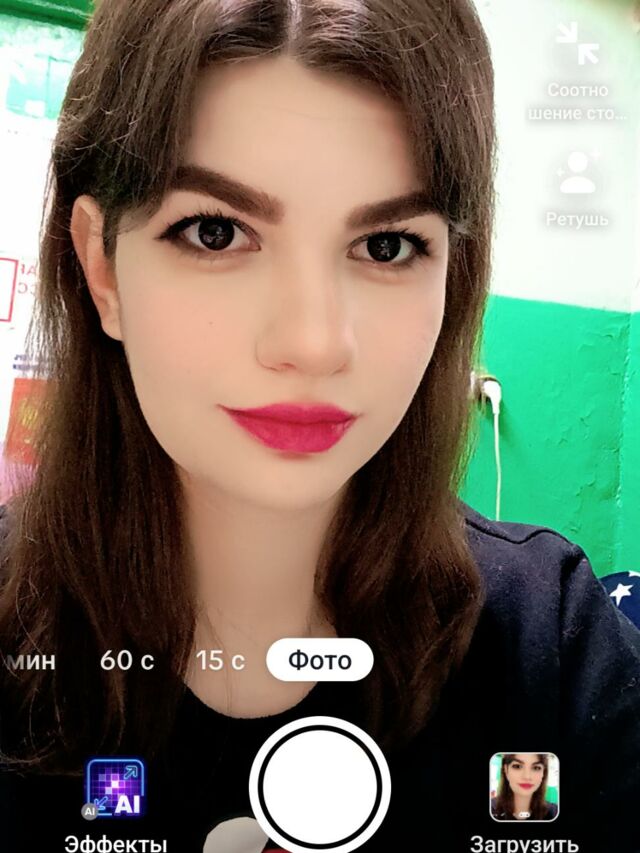
Task: Take a photo with shutter button
Action: pyautogui.click(x=320, y=785)
